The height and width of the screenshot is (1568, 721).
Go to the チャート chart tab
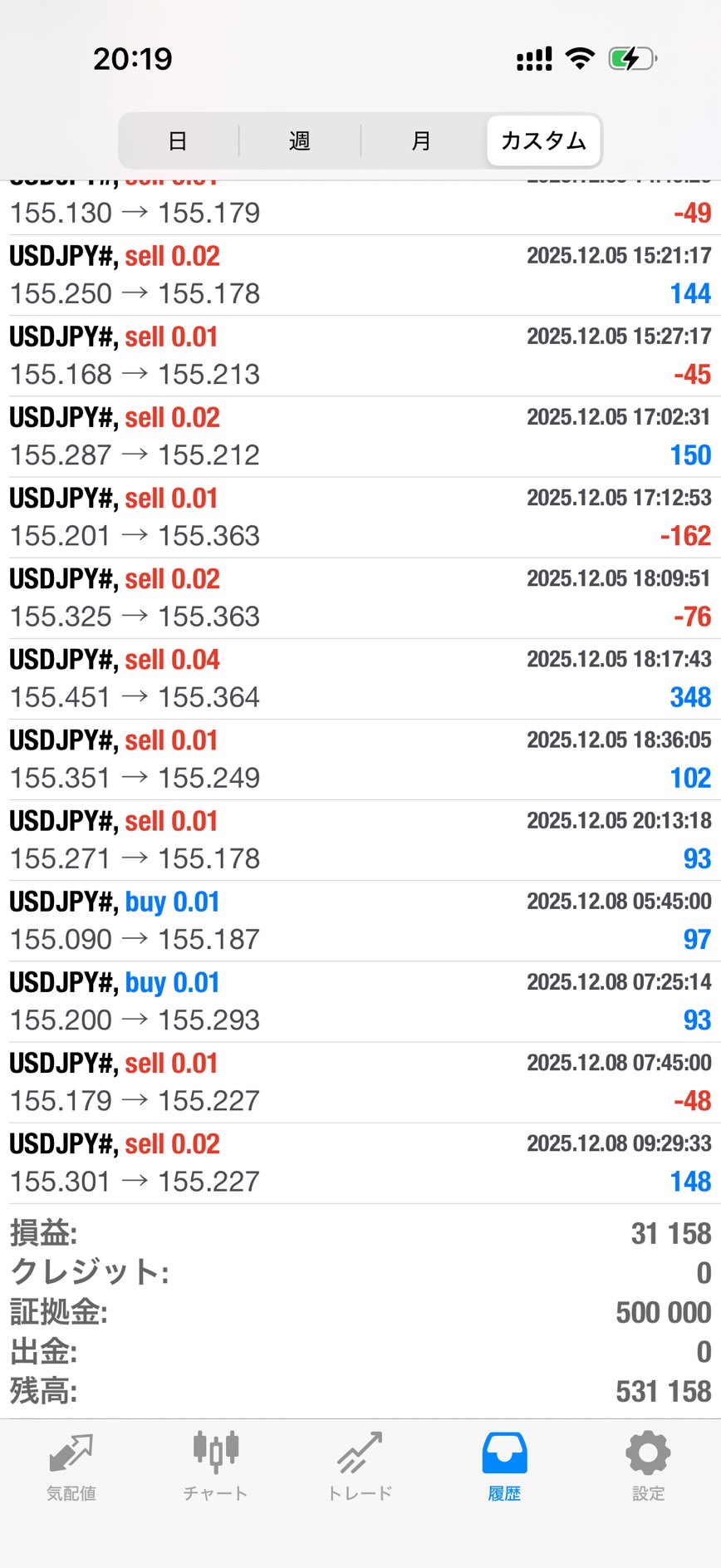[x=215, y=1467]
